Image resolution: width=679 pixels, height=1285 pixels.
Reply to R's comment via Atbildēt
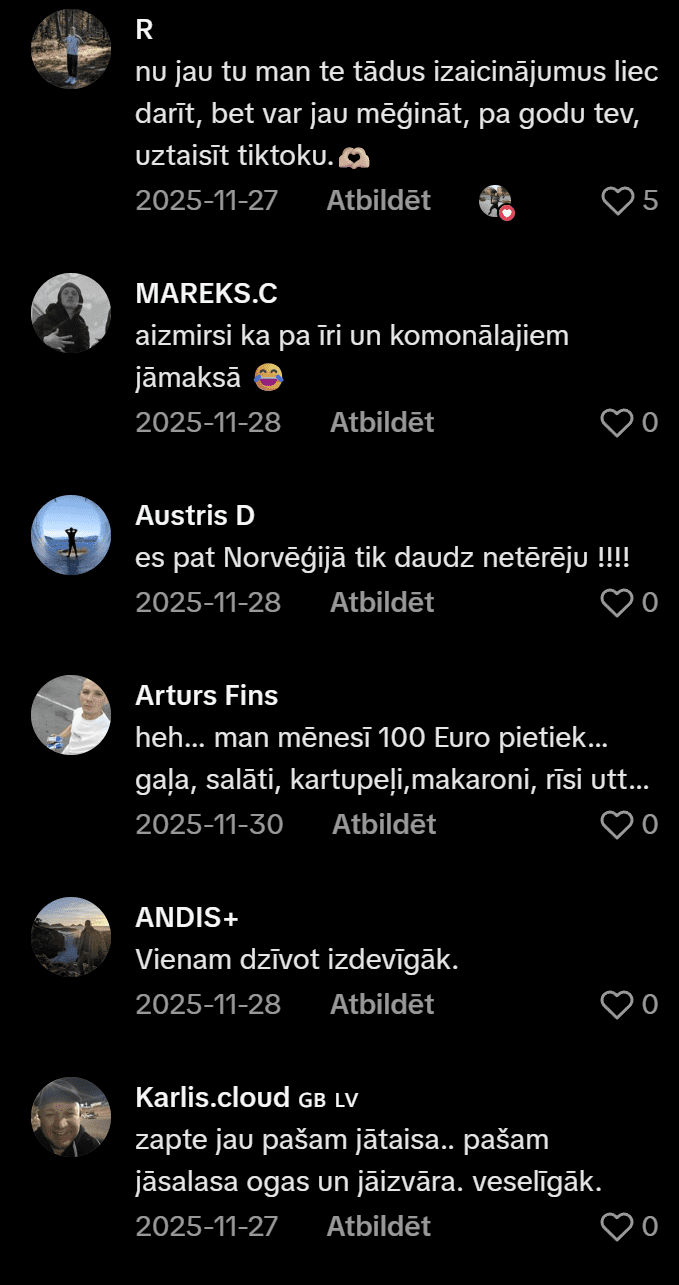(378, 201)
